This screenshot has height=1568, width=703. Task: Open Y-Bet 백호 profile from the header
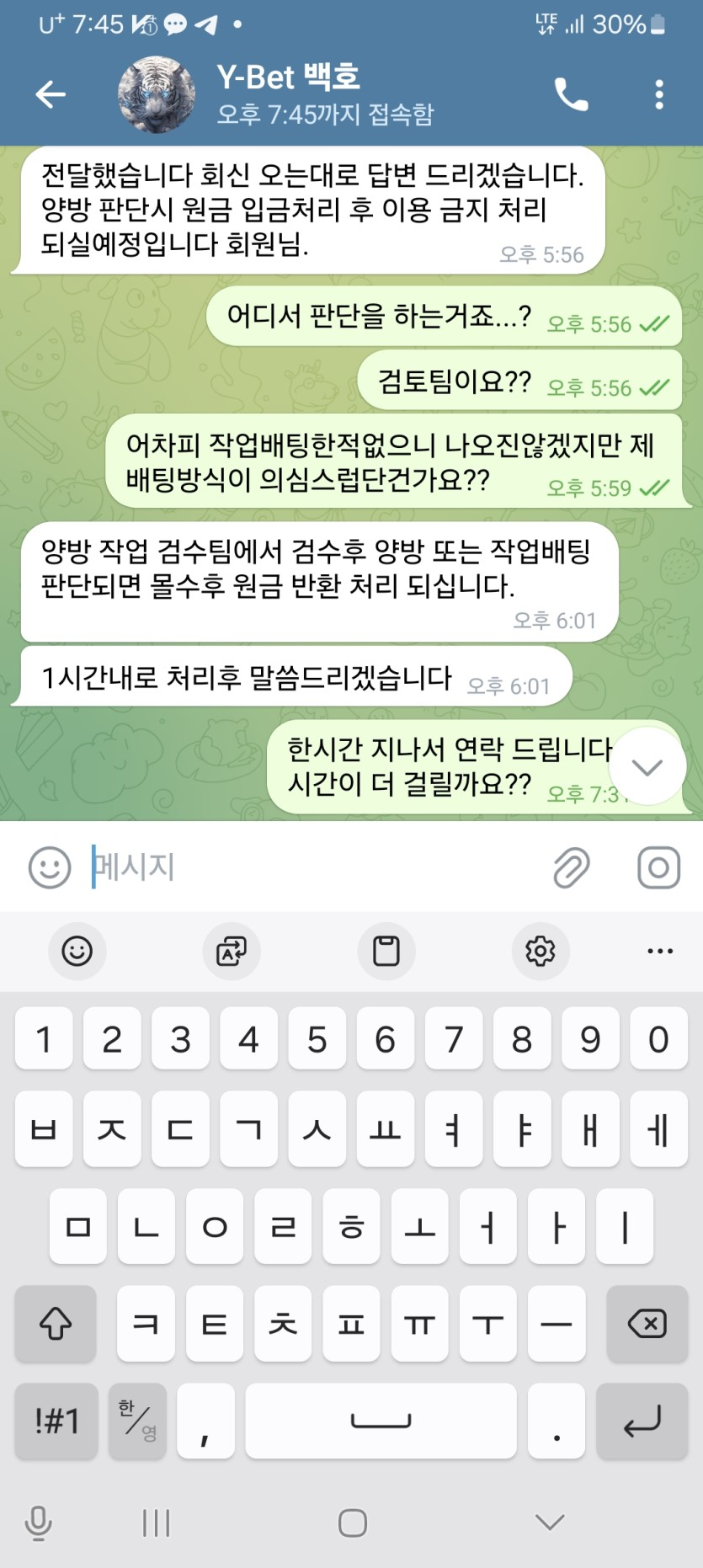click(x=288, y=94)
